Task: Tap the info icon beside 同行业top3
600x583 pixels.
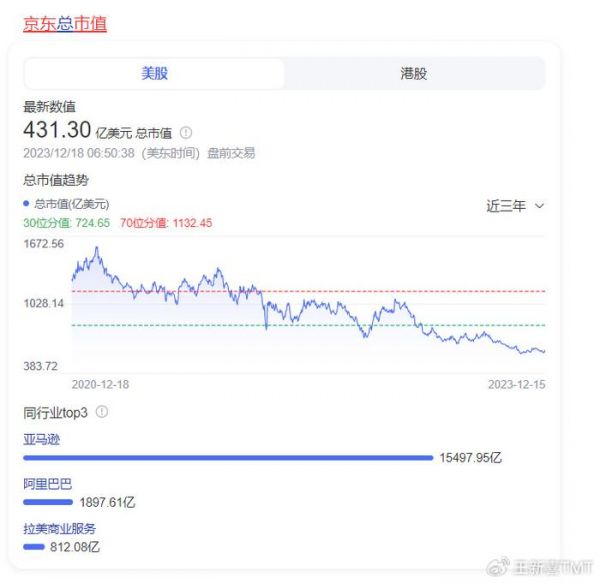Action: coord(102,412)
